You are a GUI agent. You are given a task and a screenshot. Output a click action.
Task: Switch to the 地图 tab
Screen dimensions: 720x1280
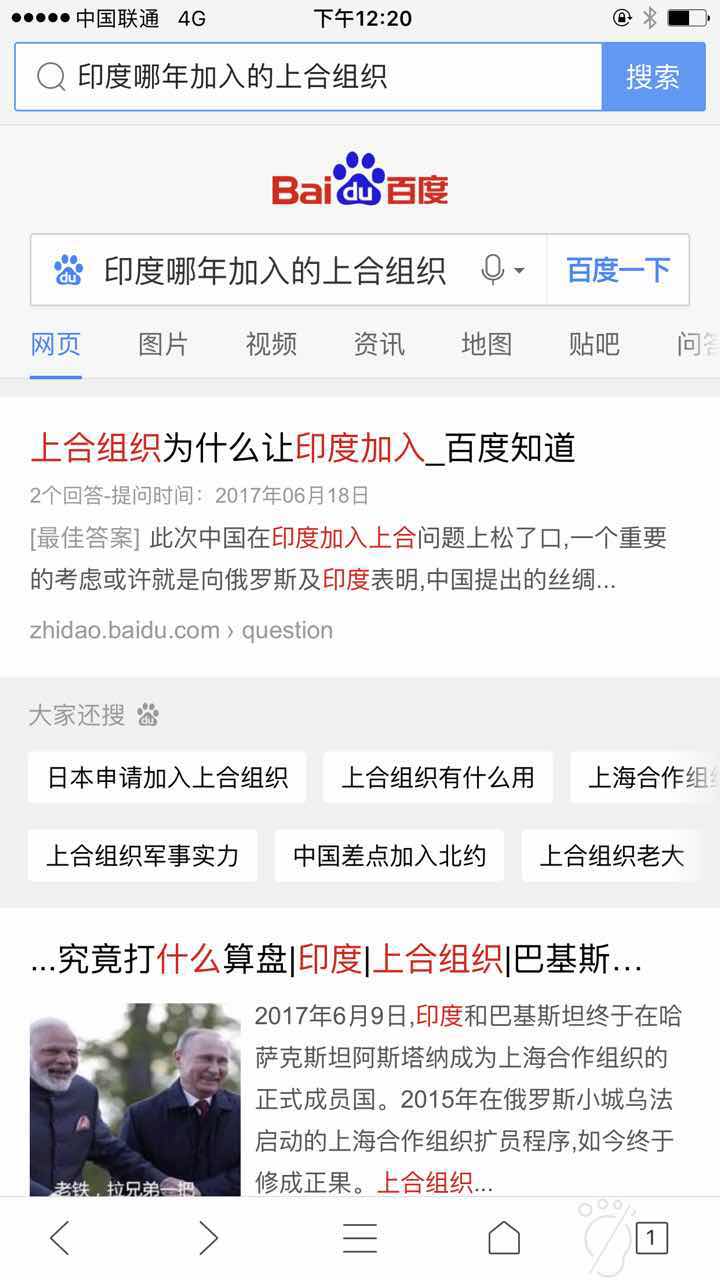point(486,345)
